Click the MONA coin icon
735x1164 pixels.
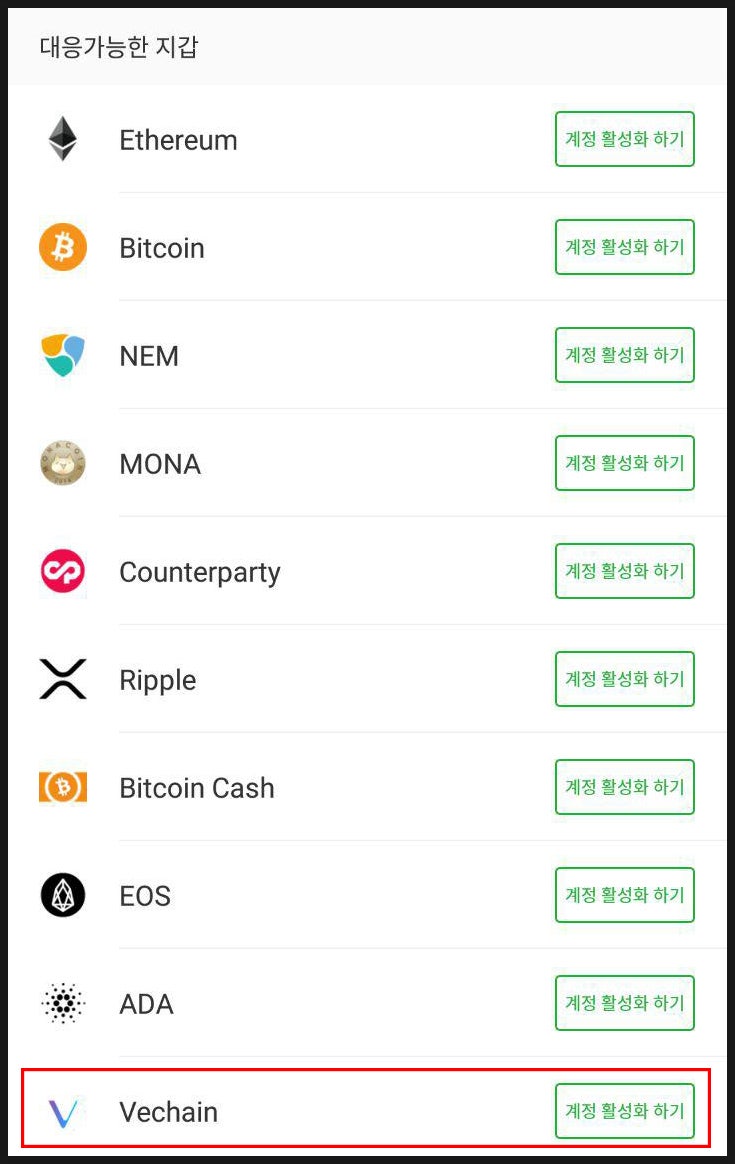click(x=63, y=463)
